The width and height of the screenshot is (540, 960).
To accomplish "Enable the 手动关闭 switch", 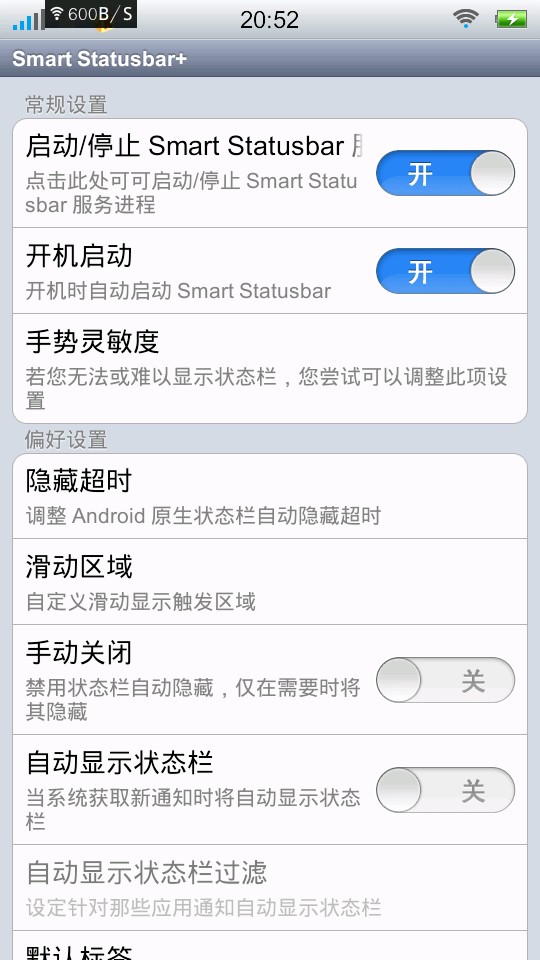I will pyautogui.click(x=445, y=680).
